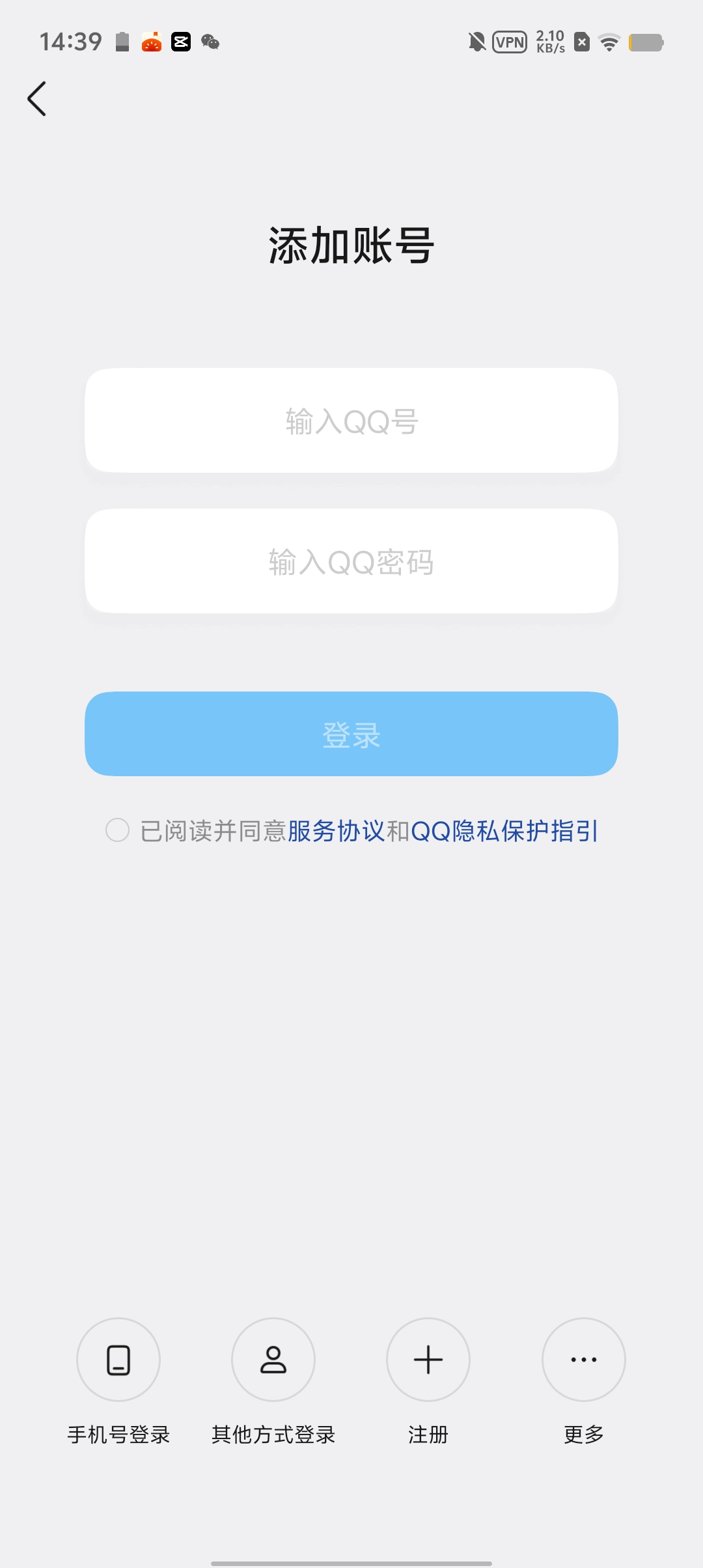703x1568 pixels.
Task: Open the 更多 options
Action: 584,1360
